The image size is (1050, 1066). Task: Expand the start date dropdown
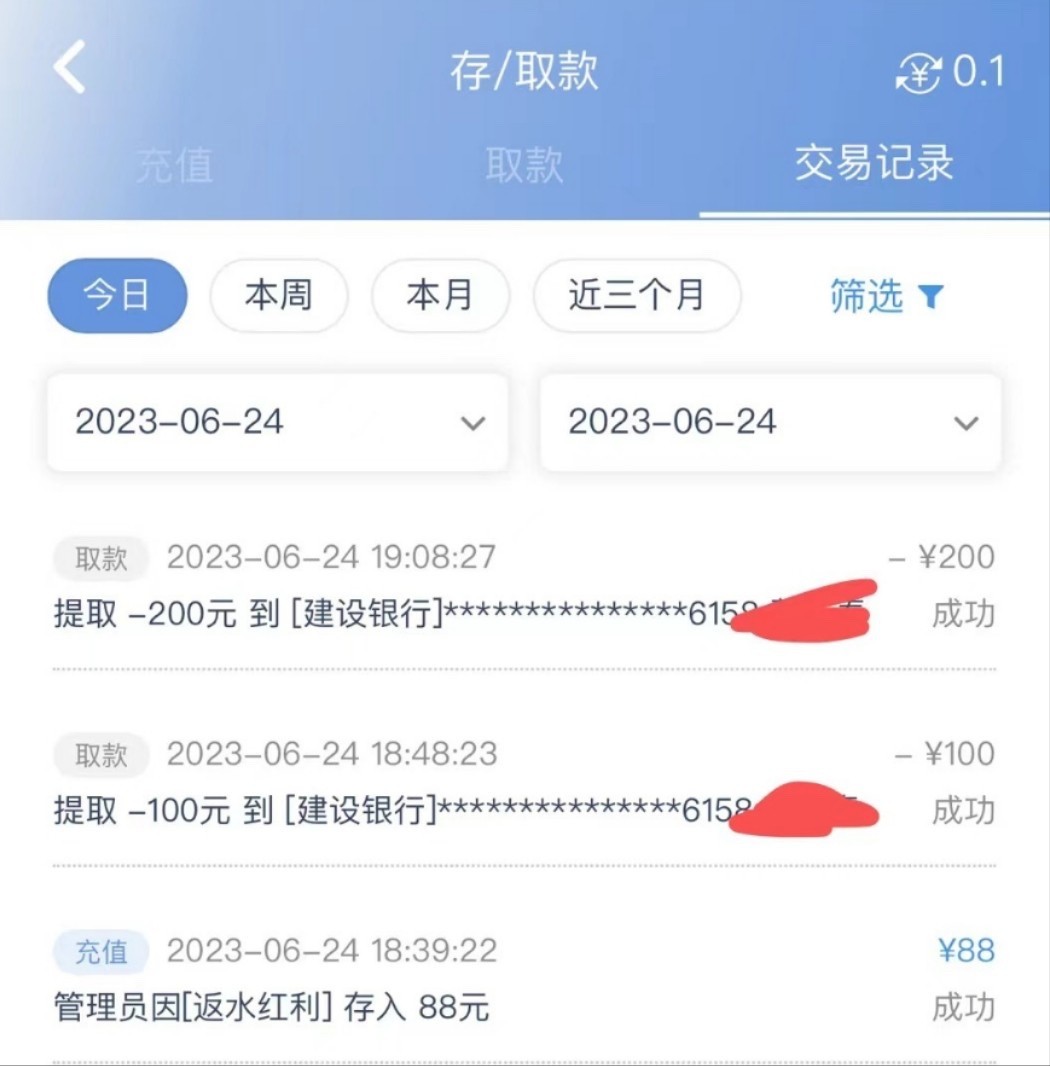(x=277, y=422)
